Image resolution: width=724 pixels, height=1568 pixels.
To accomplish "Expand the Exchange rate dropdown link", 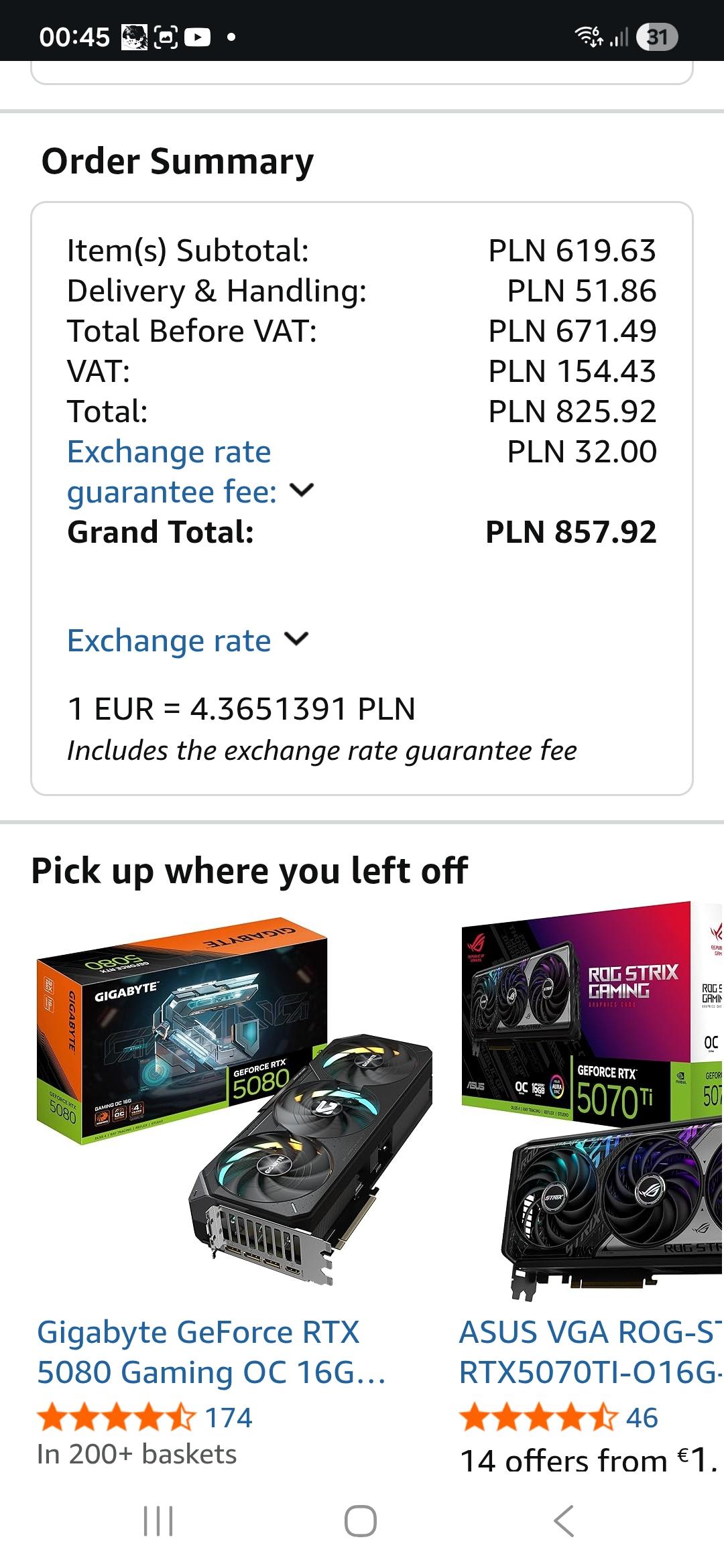I will tap(187, 641).
